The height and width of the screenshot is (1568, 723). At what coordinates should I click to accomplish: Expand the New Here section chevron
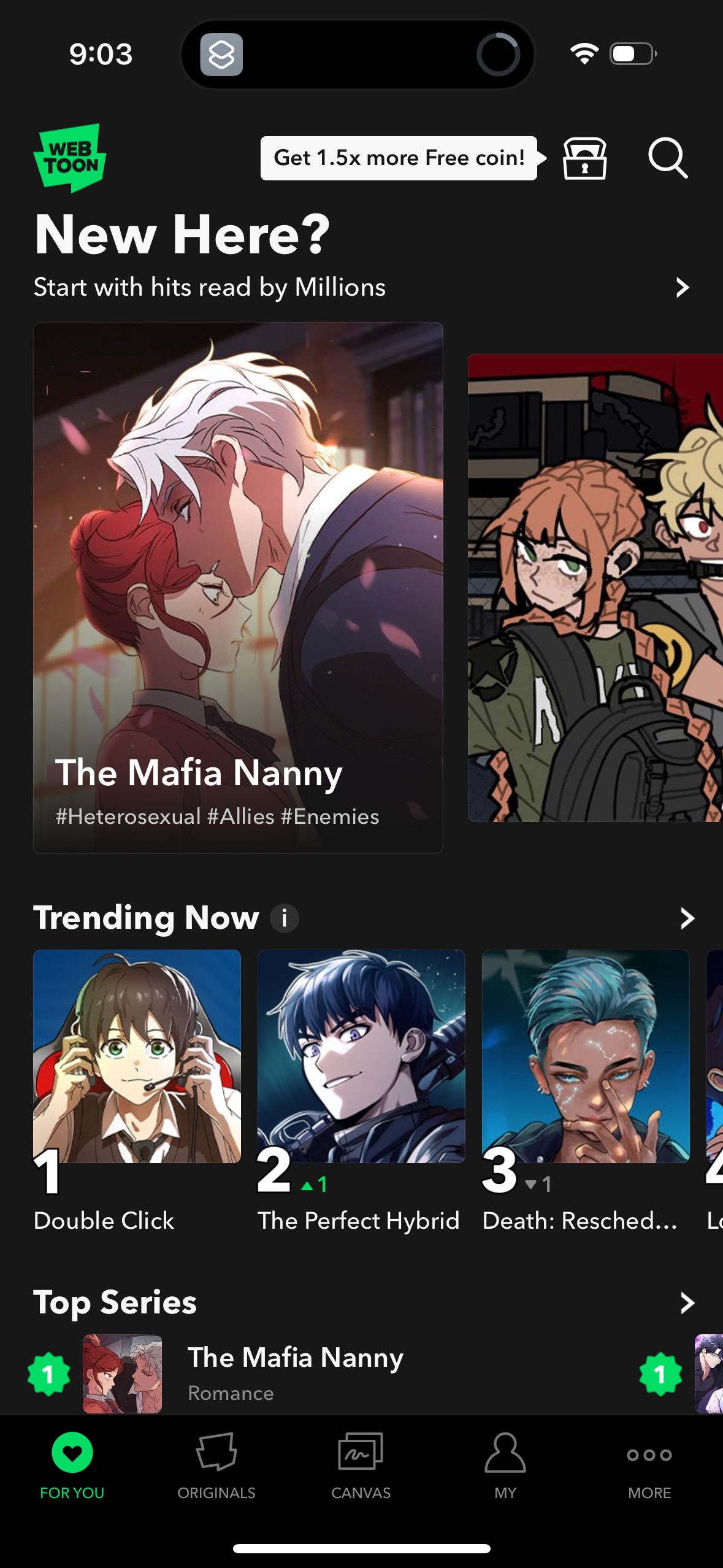tap(682, 288)
